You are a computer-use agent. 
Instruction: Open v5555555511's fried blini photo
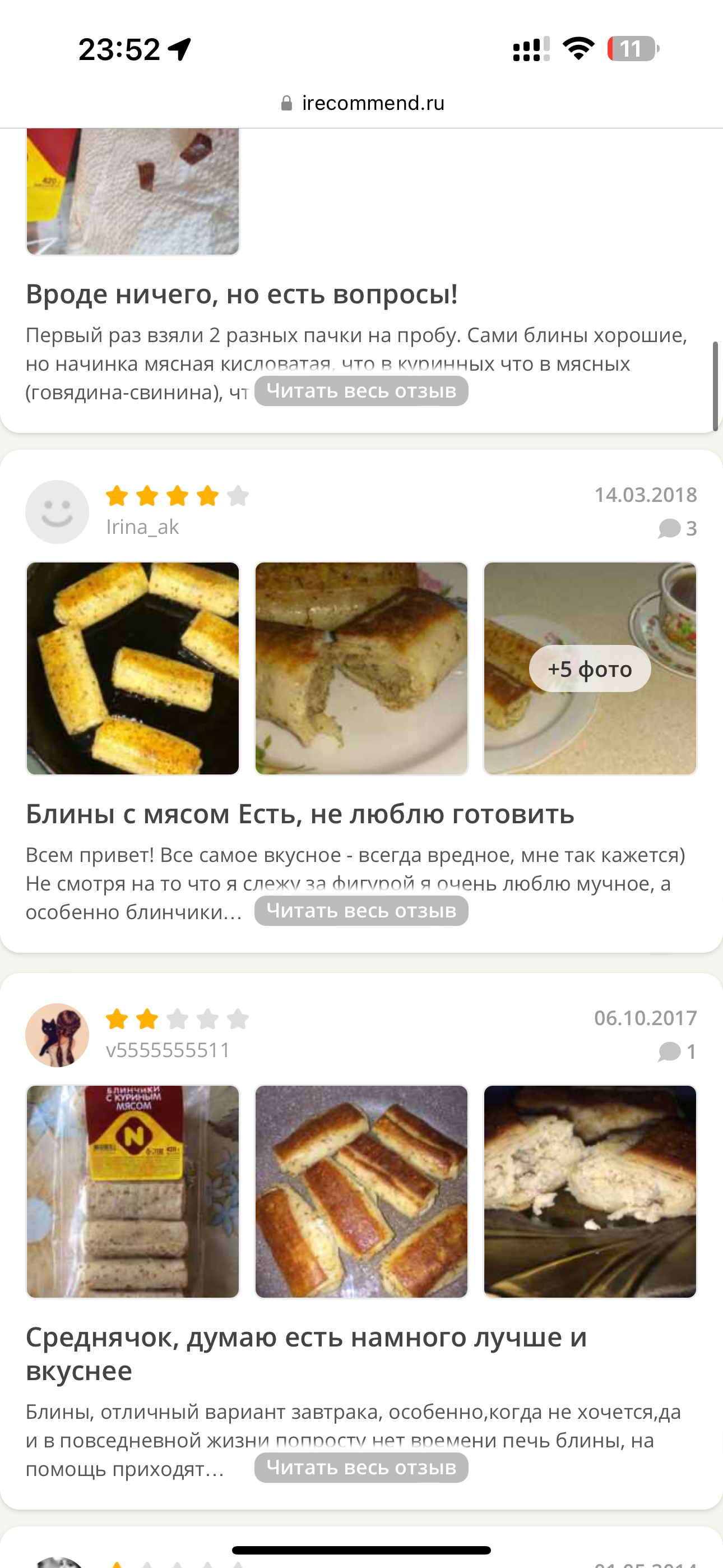361,1191
